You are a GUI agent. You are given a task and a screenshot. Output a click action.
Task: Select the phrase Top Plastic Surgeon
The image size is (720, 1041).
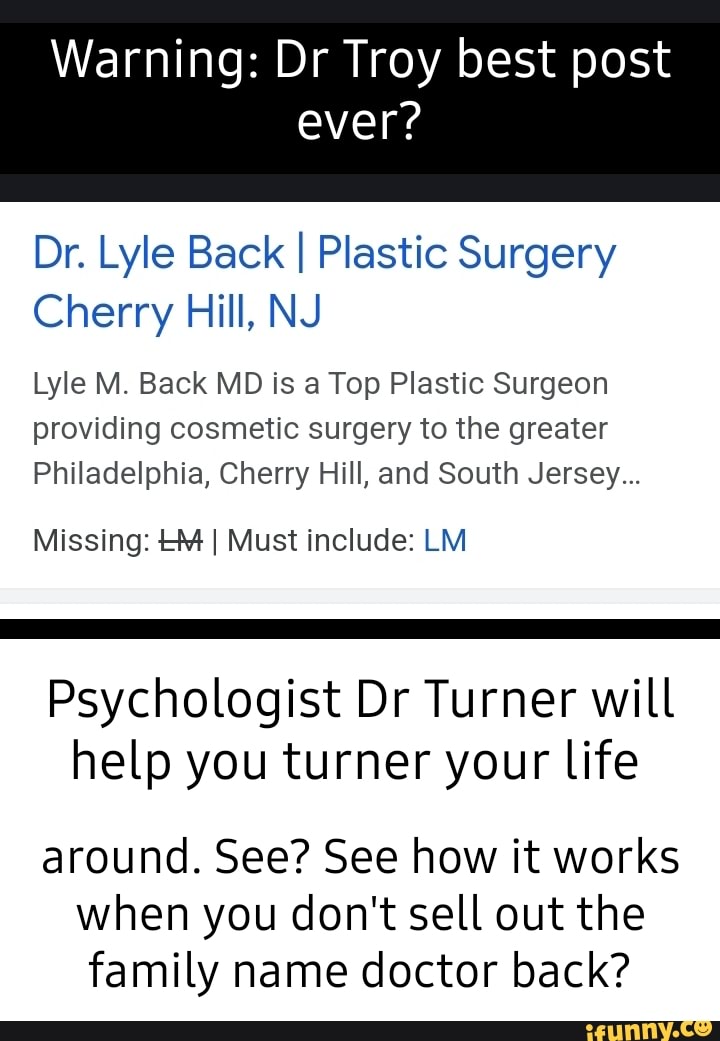point(470,383)
